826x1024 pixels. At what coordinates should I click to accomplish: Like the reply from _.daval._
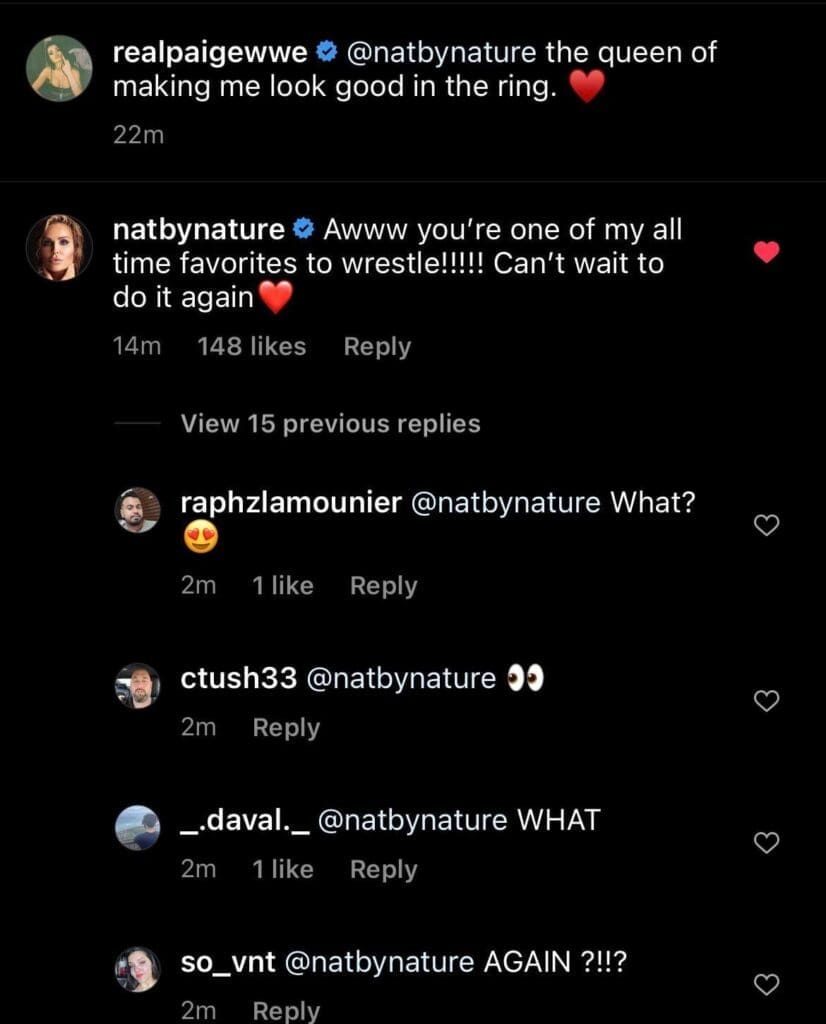(766, 843)
